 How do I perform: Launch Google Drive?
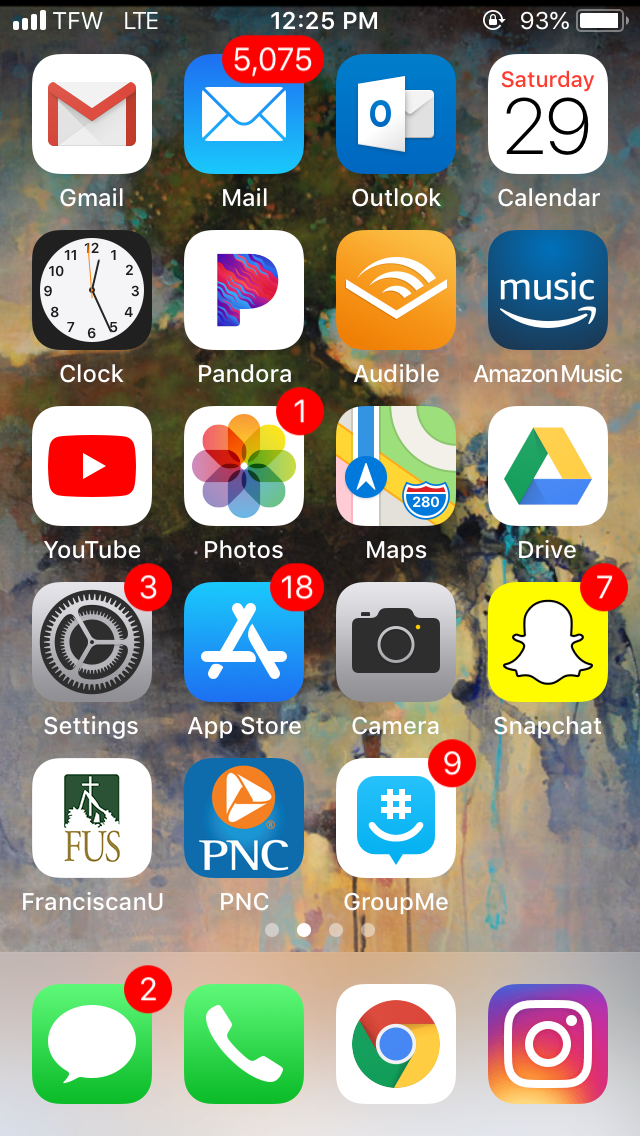(548, 466)
